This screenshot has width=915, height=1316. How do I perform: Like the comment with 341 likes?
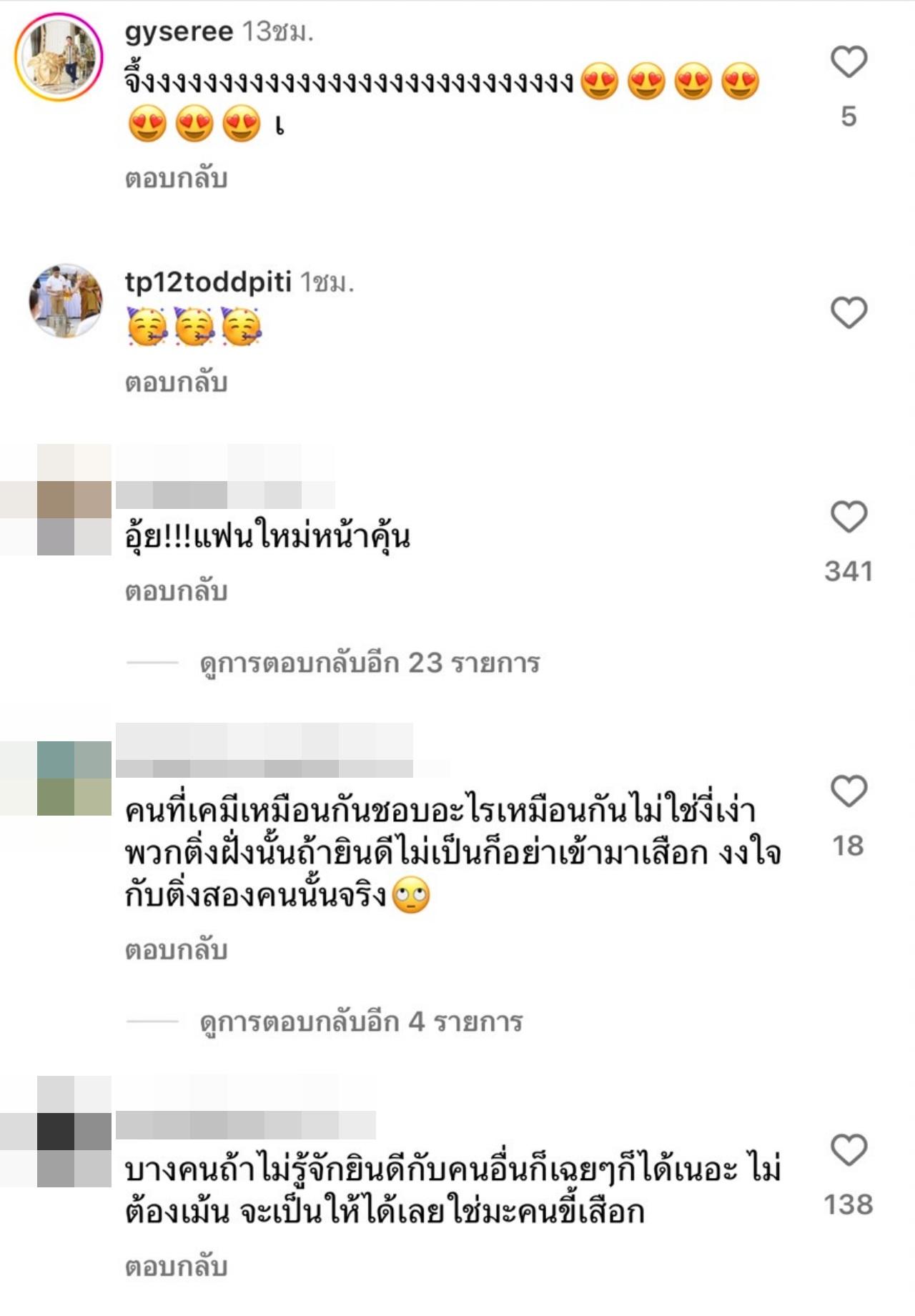click(x=849, y=516)
